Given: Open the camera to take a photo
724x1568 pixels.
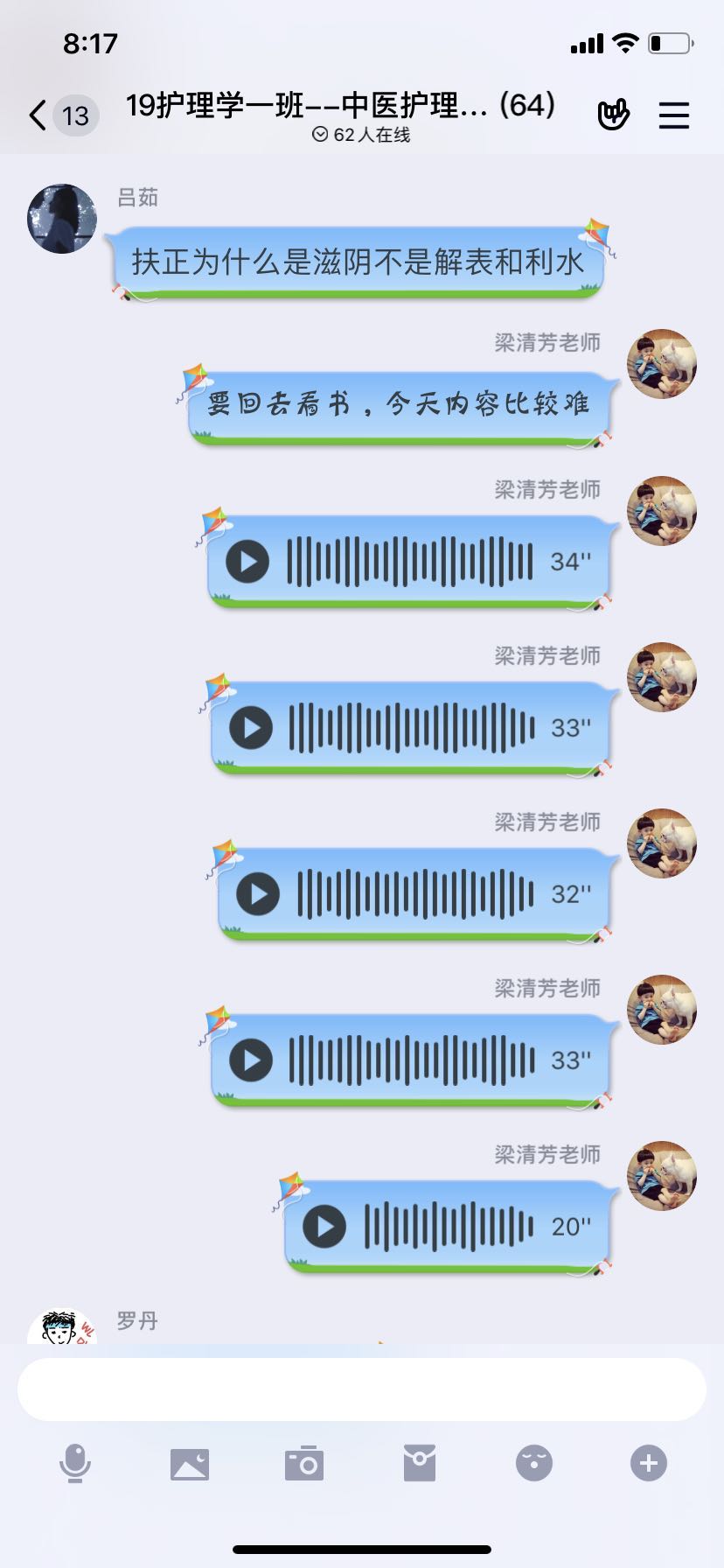Looking at the screenshot, I should (x=304, y=1463).
